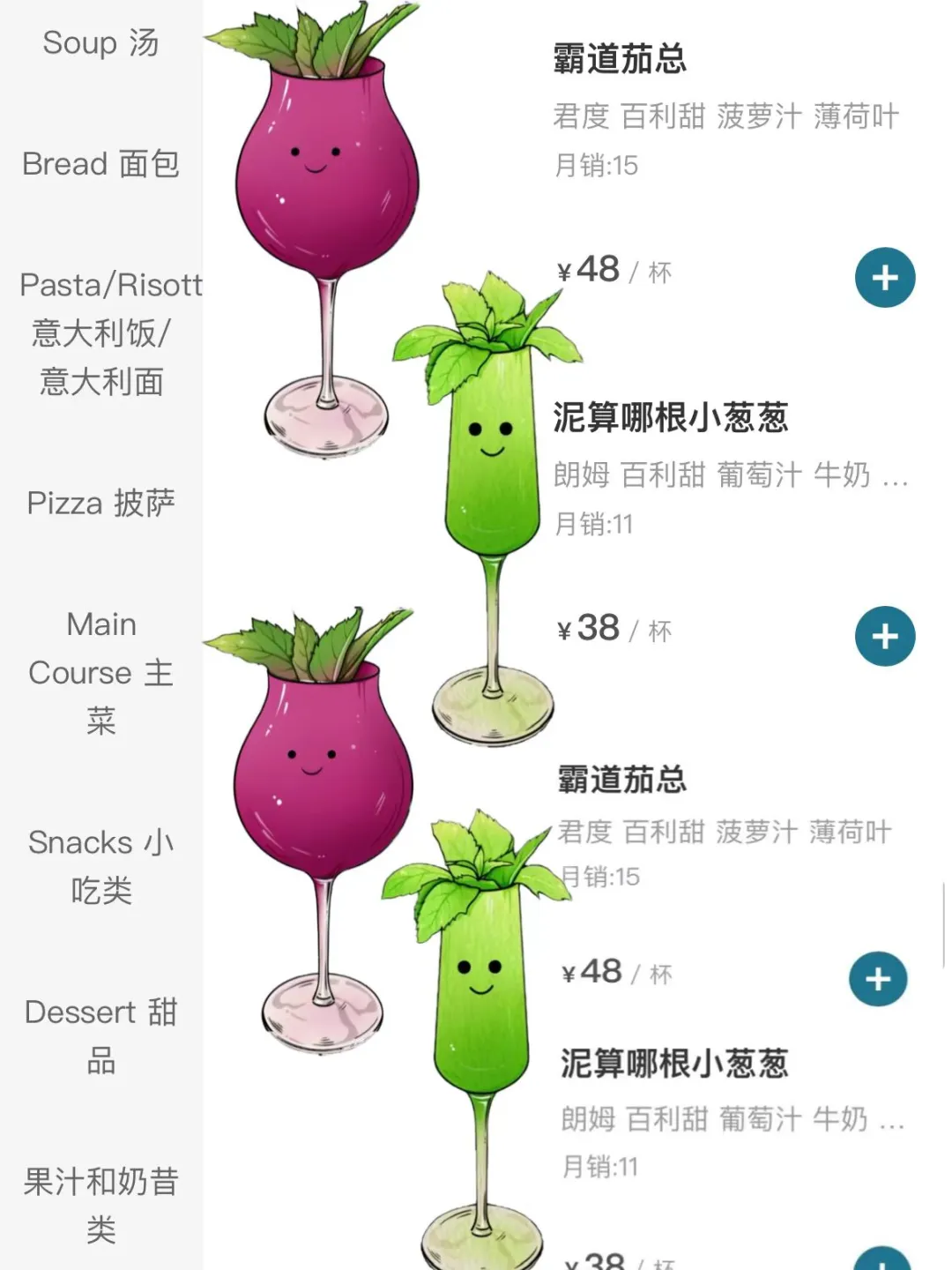Click the ¥48 price label
The image size is (952, 1270).
(591, 270)
